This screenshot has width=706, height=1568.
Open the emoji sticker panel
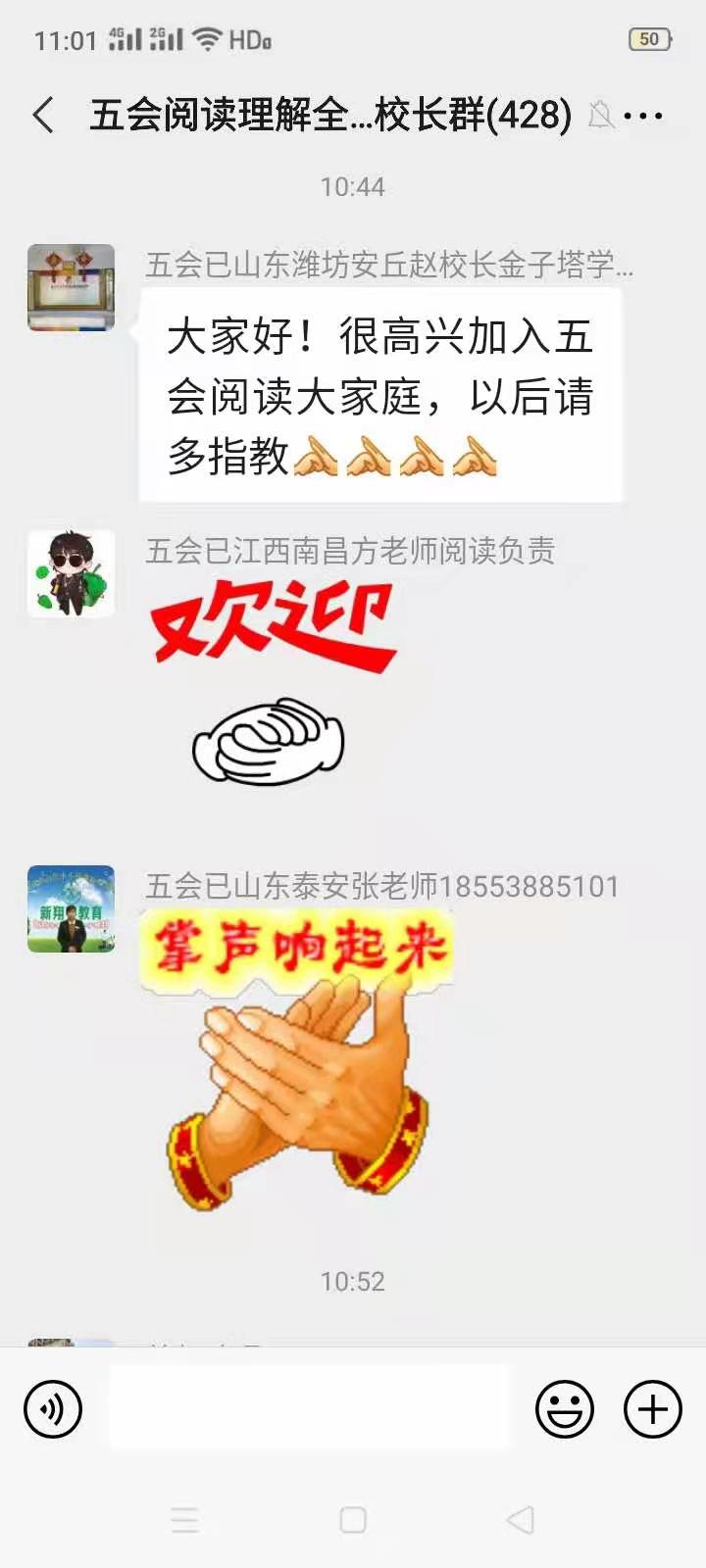tap(565, 1409)
